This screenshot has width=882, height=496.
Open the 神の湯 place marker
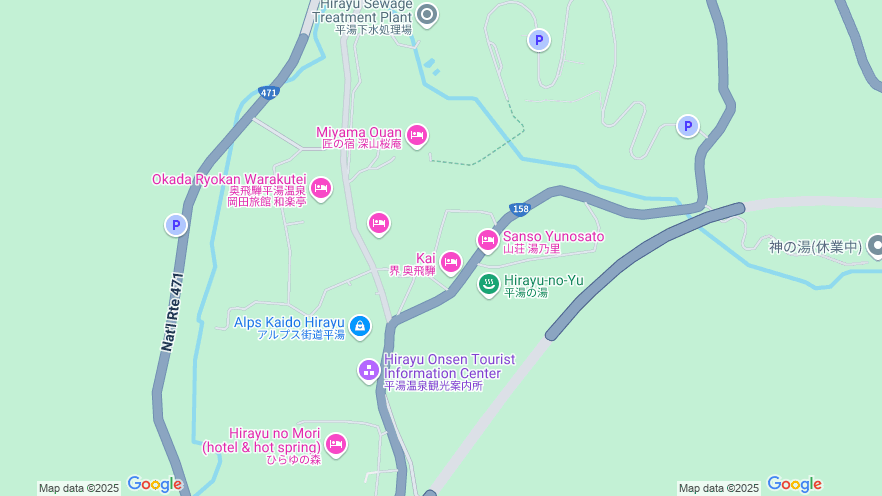[x=877, y=245]
